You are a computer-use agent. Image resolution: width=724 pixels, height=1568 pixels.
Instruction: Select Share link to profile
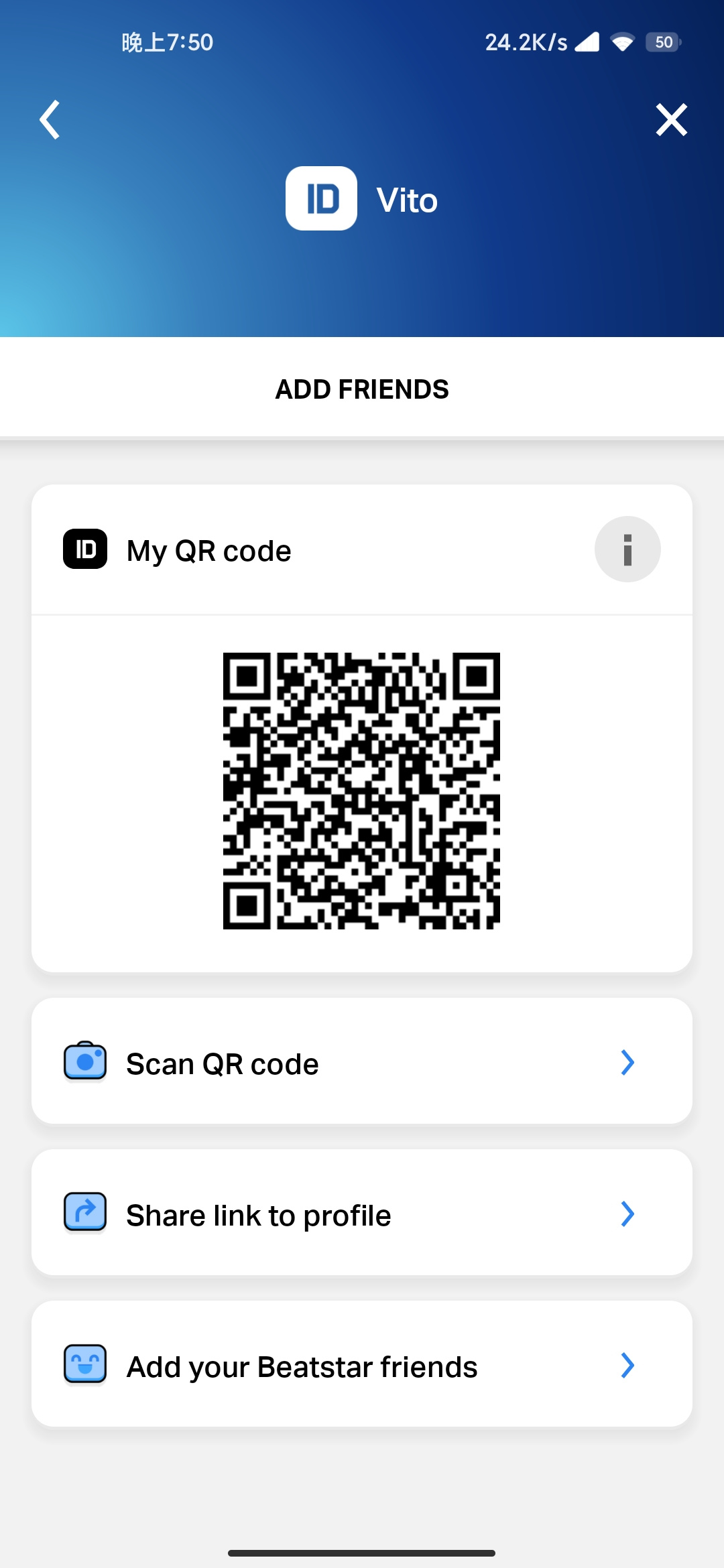point(362,1213)
